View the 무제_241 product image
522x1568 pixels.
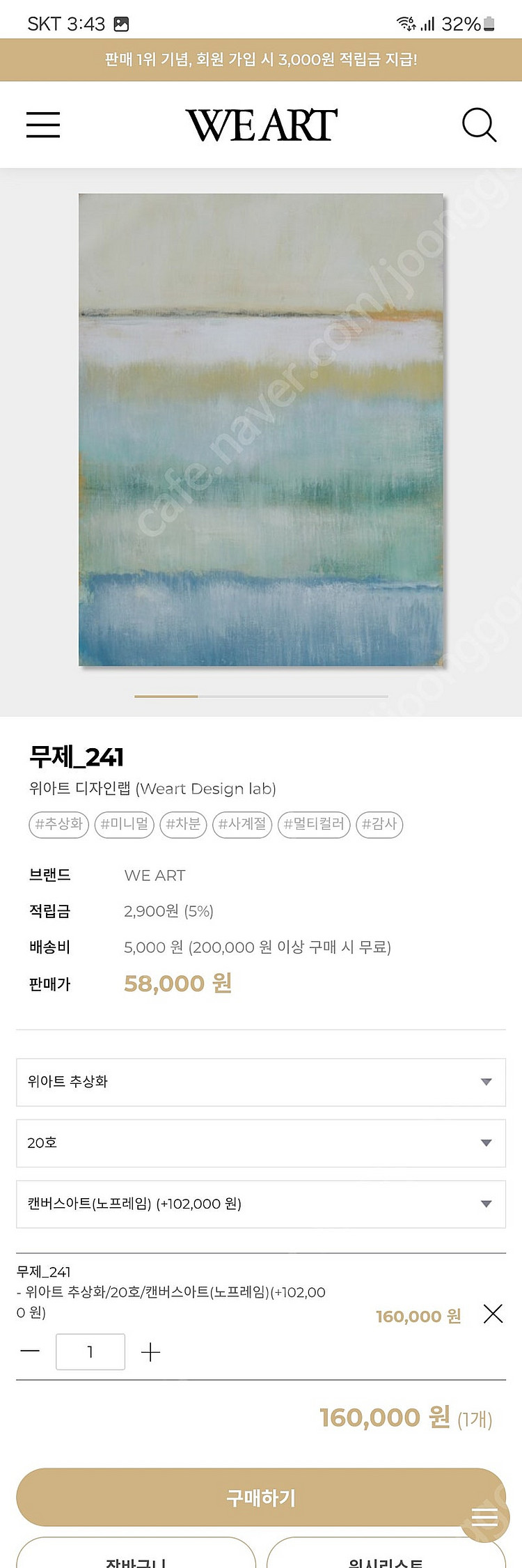coord(261,430)
